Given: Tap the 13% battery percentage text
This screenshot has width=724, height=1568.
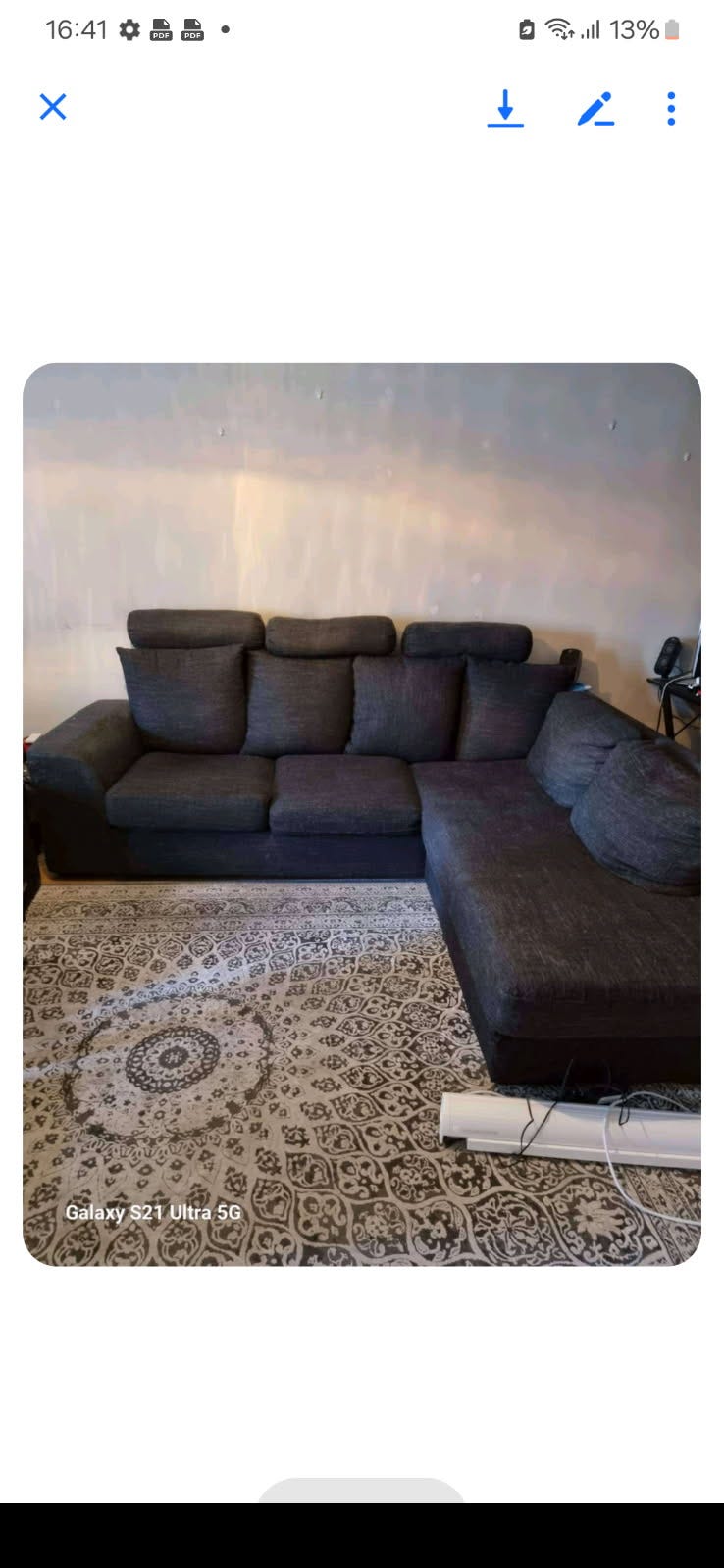Looking at the screenshot, I should 636,29.
